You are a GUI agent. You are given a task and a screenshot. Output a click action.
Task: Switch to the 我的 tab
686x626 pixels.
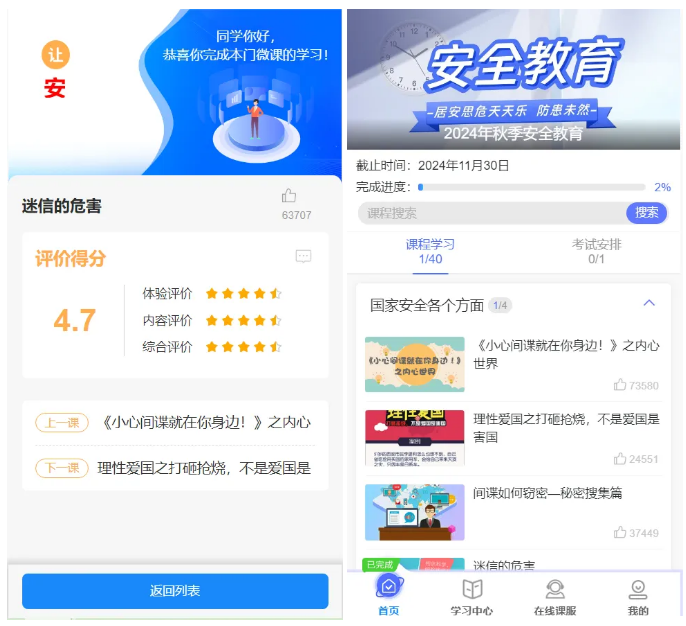point(637,596)
